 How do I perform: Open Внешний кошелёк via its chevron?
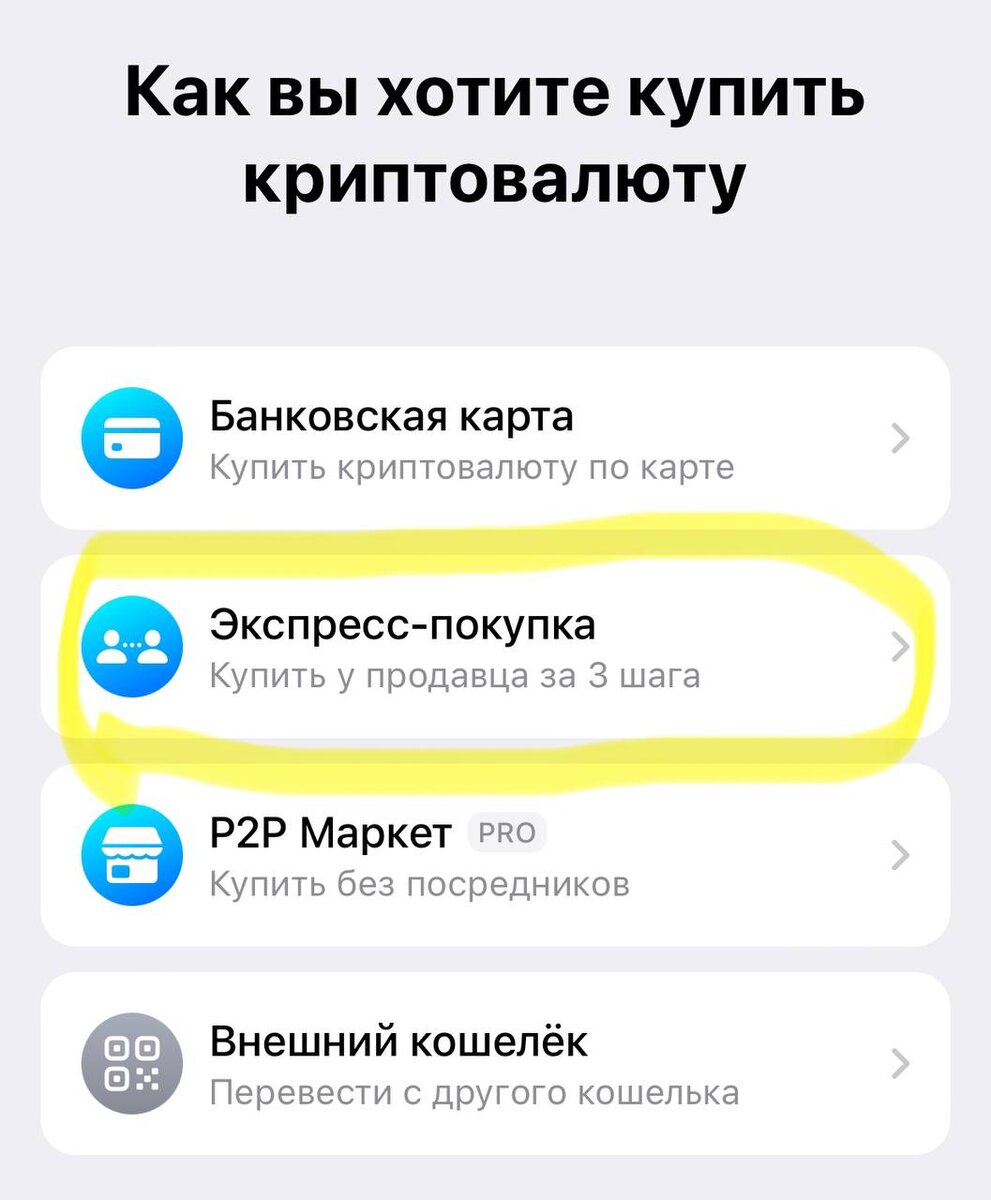click(x=901, y=1063)
